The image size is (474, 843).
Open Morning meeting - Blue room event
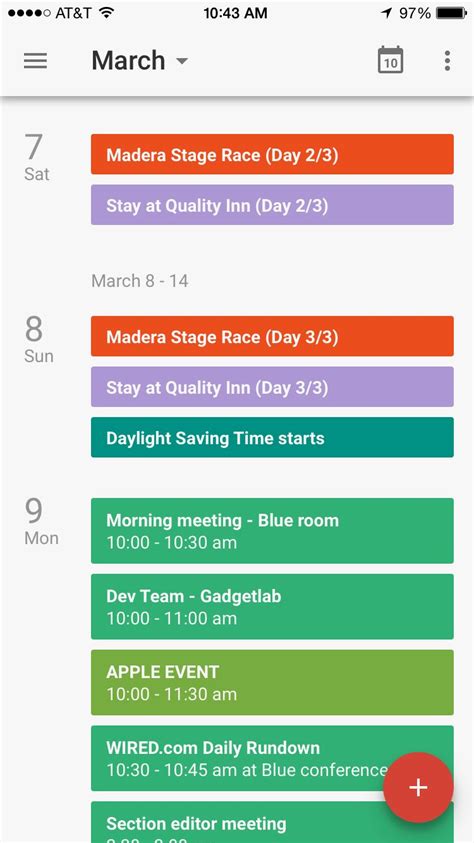point(272,531)
